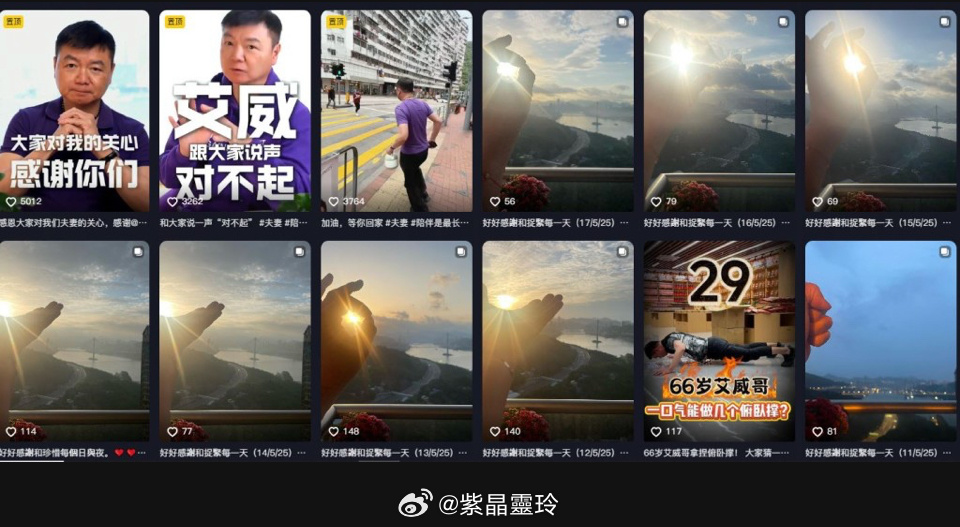Open the evening post dated 11/5/25
Viewport: 960px width, 527px height.
point(880,340)
